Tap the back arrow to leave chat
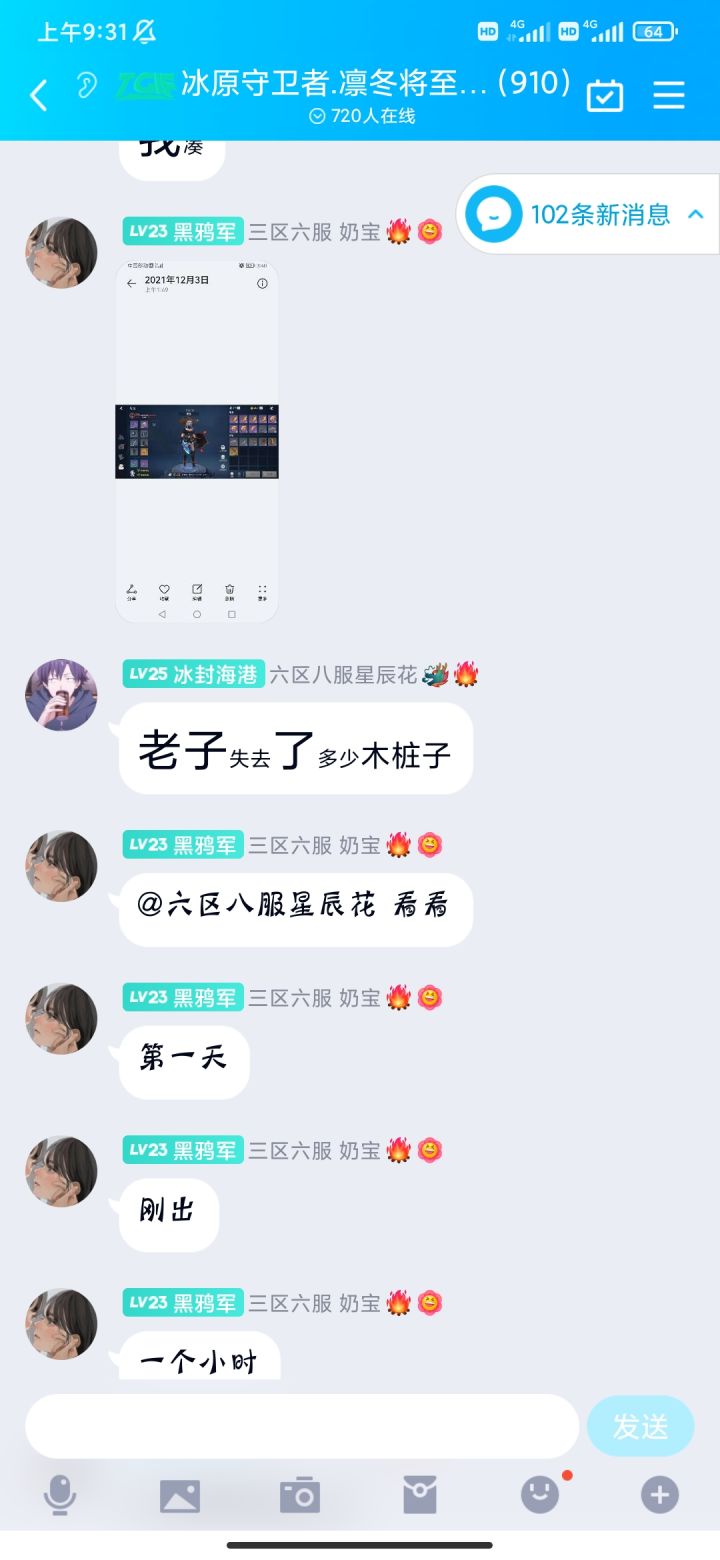The width and height of the screenshot is (720, 1560). (39, 95)
